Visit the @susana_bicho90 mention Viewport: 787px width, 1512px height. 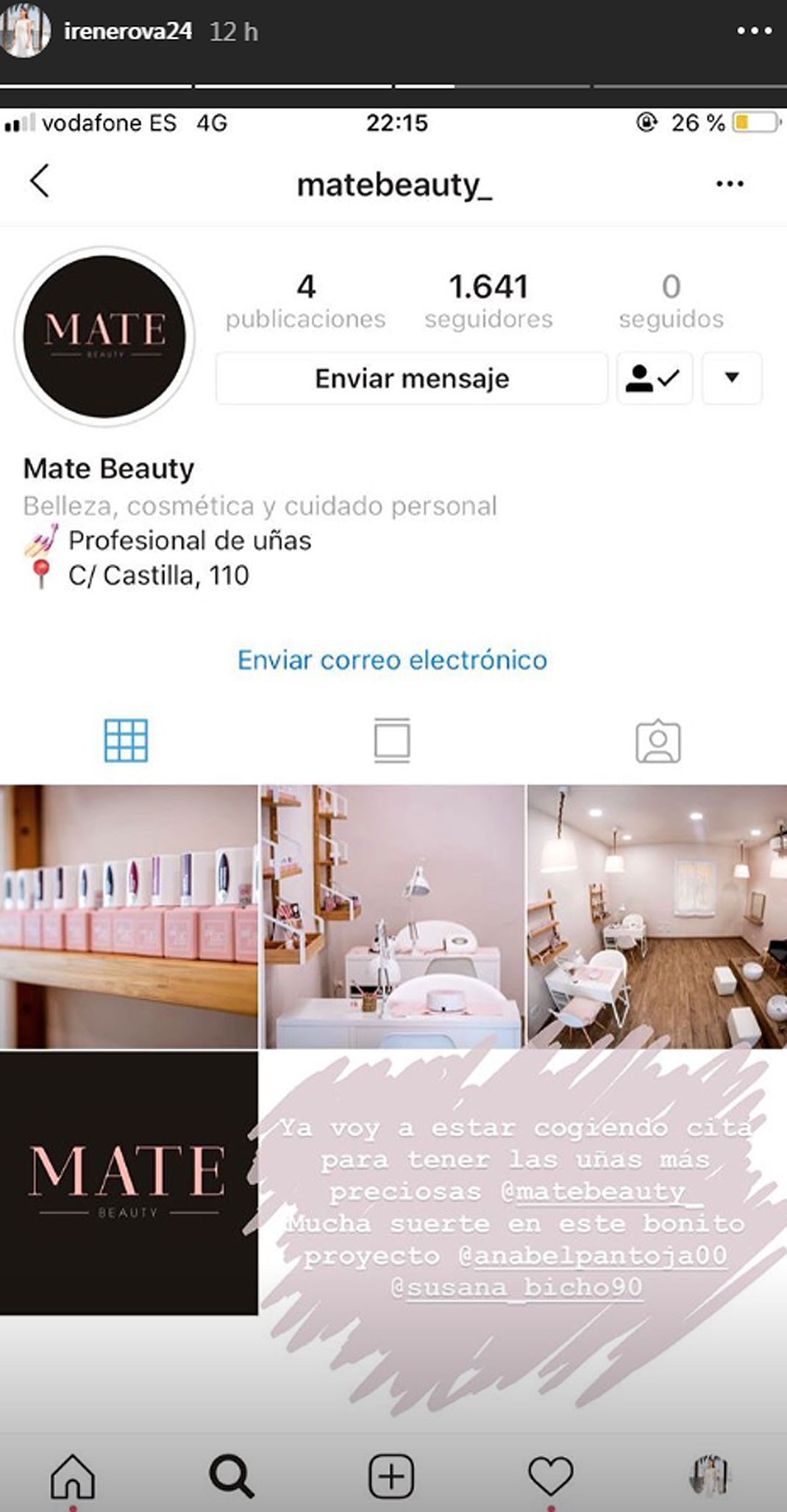point(517,1287)
